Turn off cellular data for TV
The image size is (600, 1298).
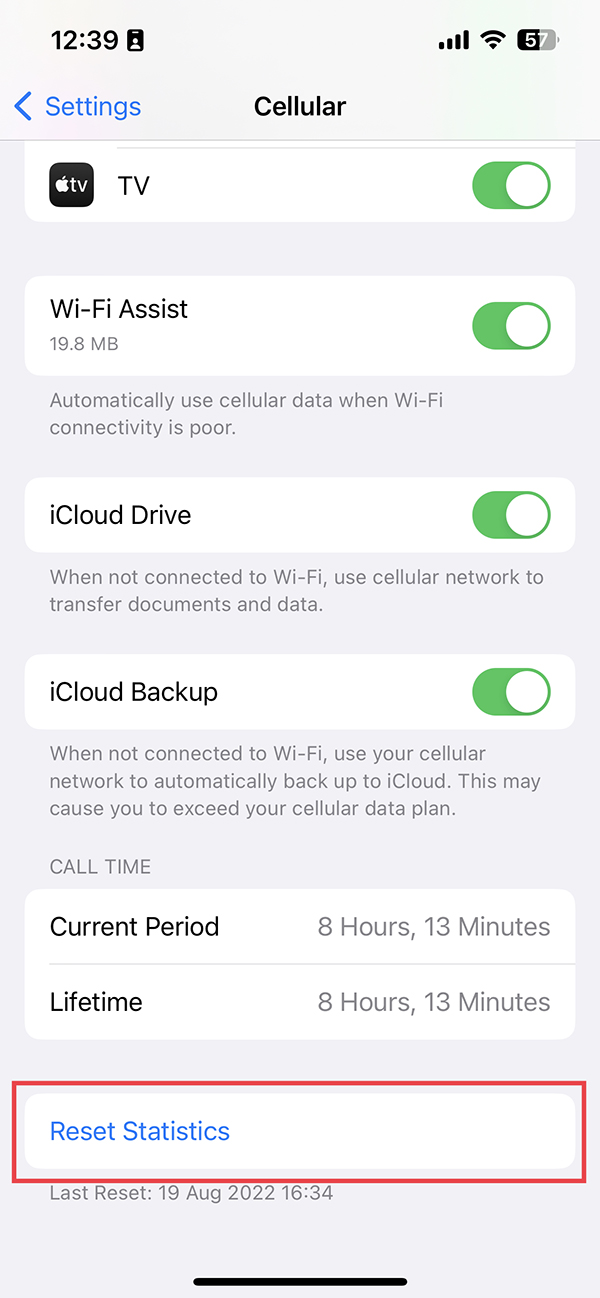(x=511, y=186)
